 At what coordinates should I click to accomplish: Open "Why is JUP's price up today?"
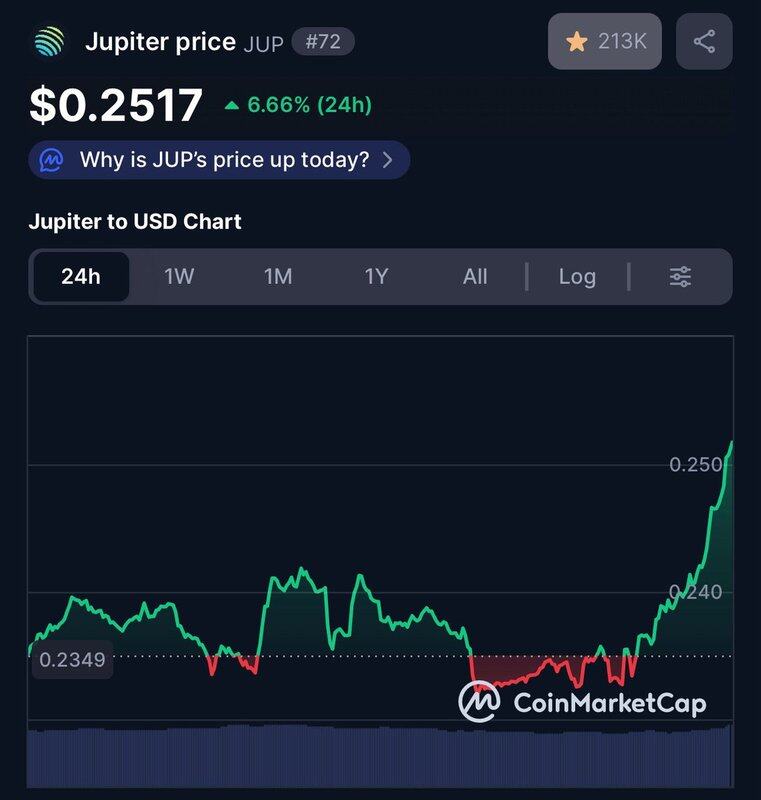[220, 160]
